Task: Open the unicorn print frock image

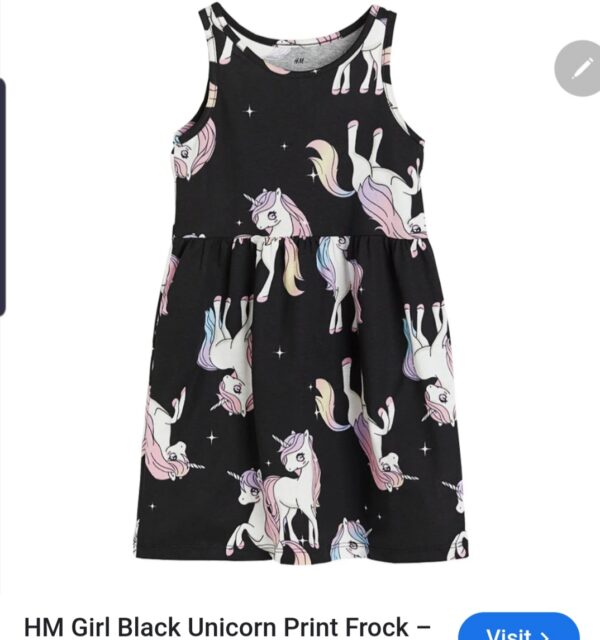Action: coord(300,290)
